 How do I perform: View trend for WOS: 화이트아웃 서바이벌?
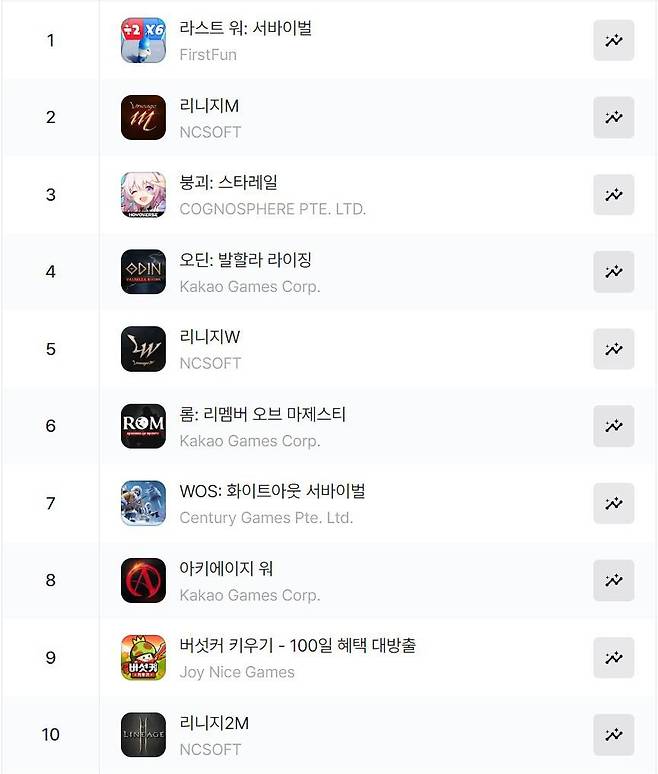[x=613, y=503]
